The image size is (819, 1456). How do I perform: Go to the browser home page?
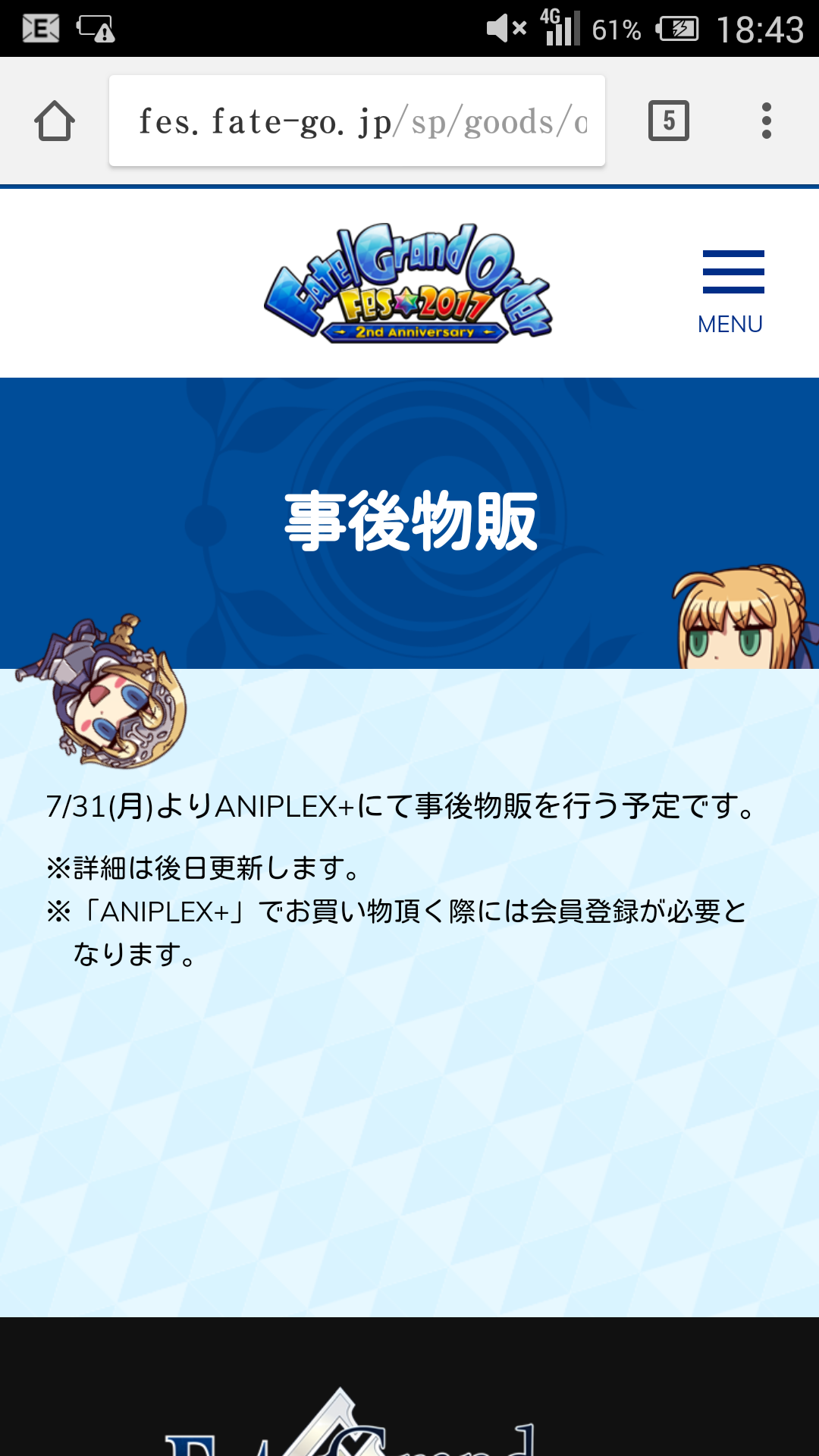coord(55,121)
